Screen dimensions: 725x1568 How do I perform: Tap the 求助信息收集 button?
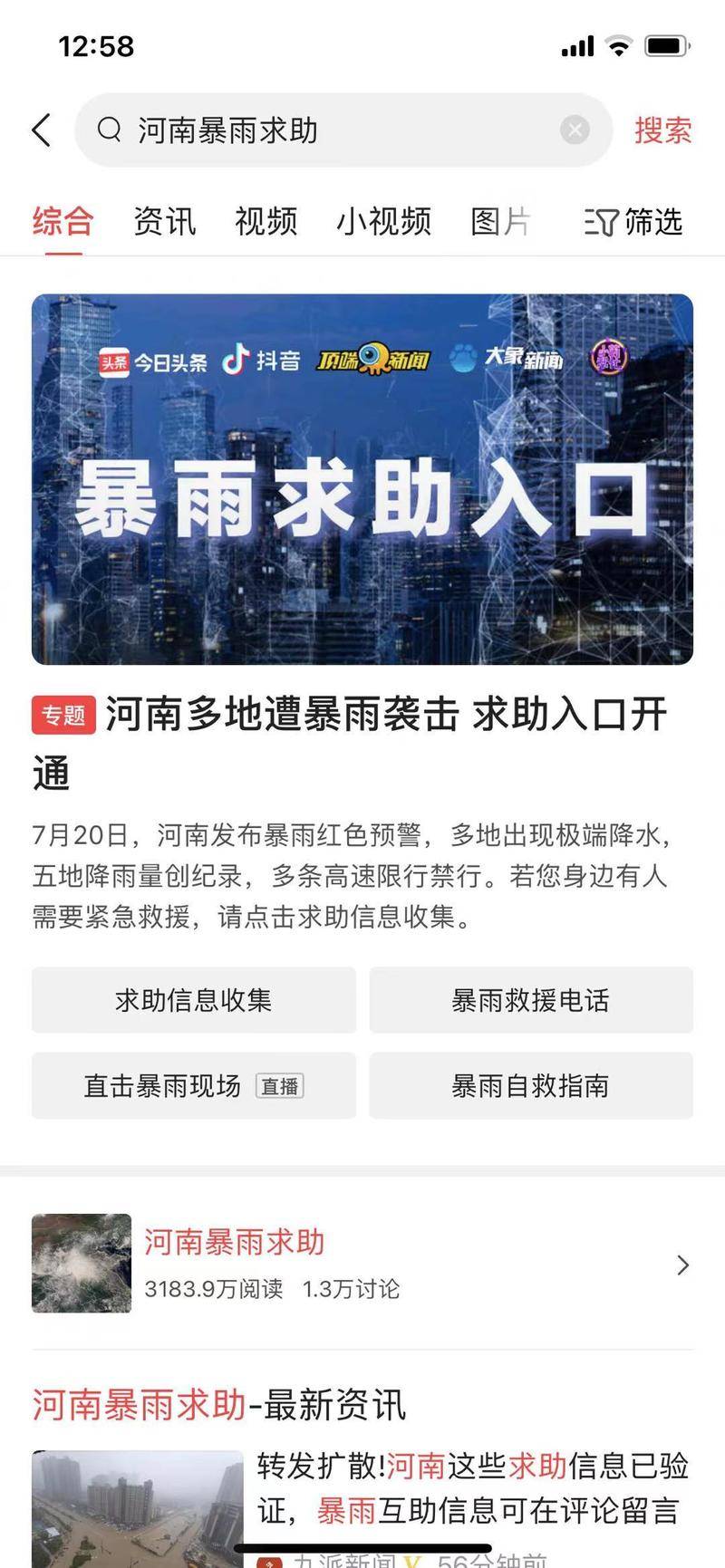click(x=193, y=1000)
